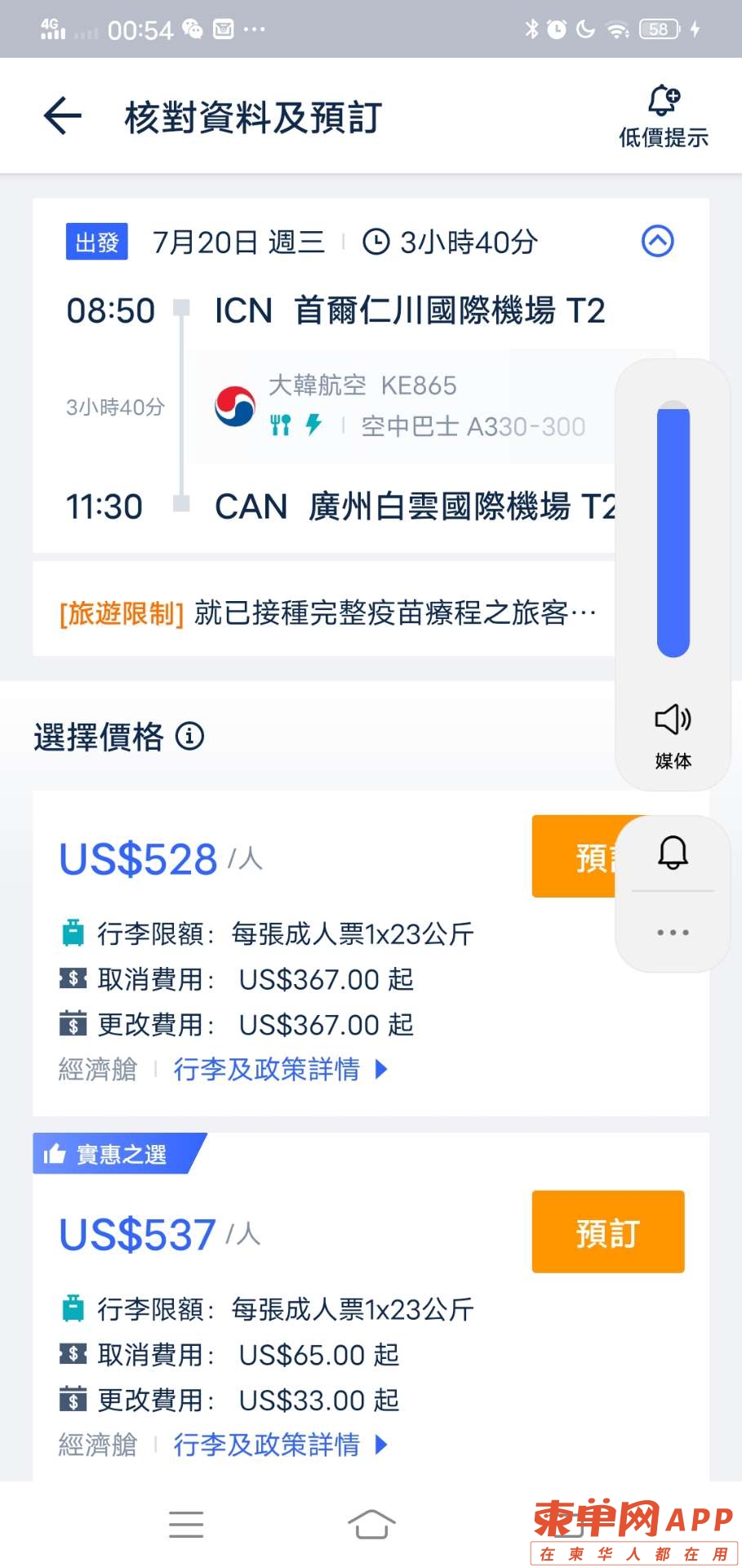
Task: Tap the 媒体 speaker icon
Action: 673,719
